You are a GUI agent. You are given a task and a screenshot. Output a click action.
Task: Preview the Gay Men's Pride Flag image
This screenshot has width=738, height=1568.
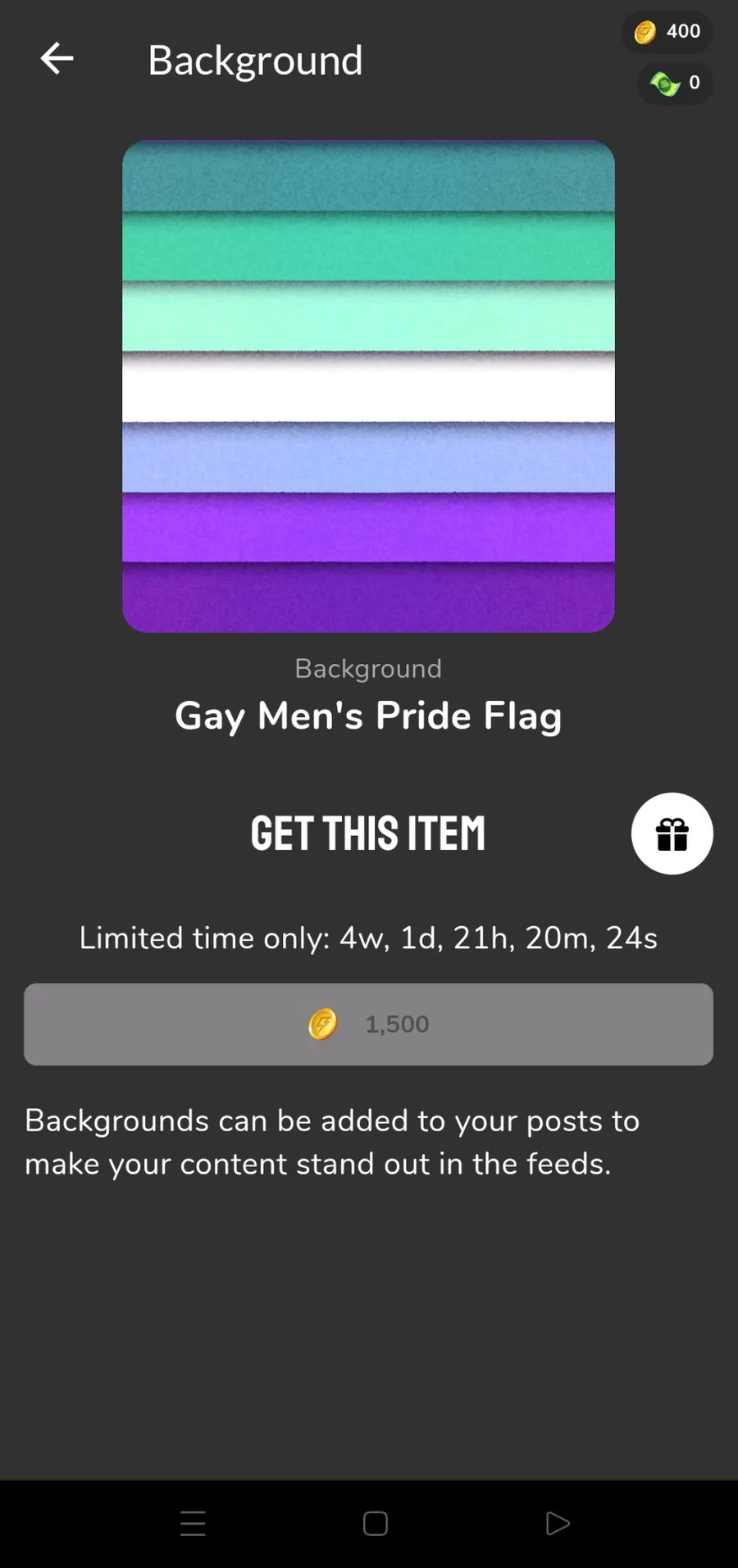[x=368, y=386]
